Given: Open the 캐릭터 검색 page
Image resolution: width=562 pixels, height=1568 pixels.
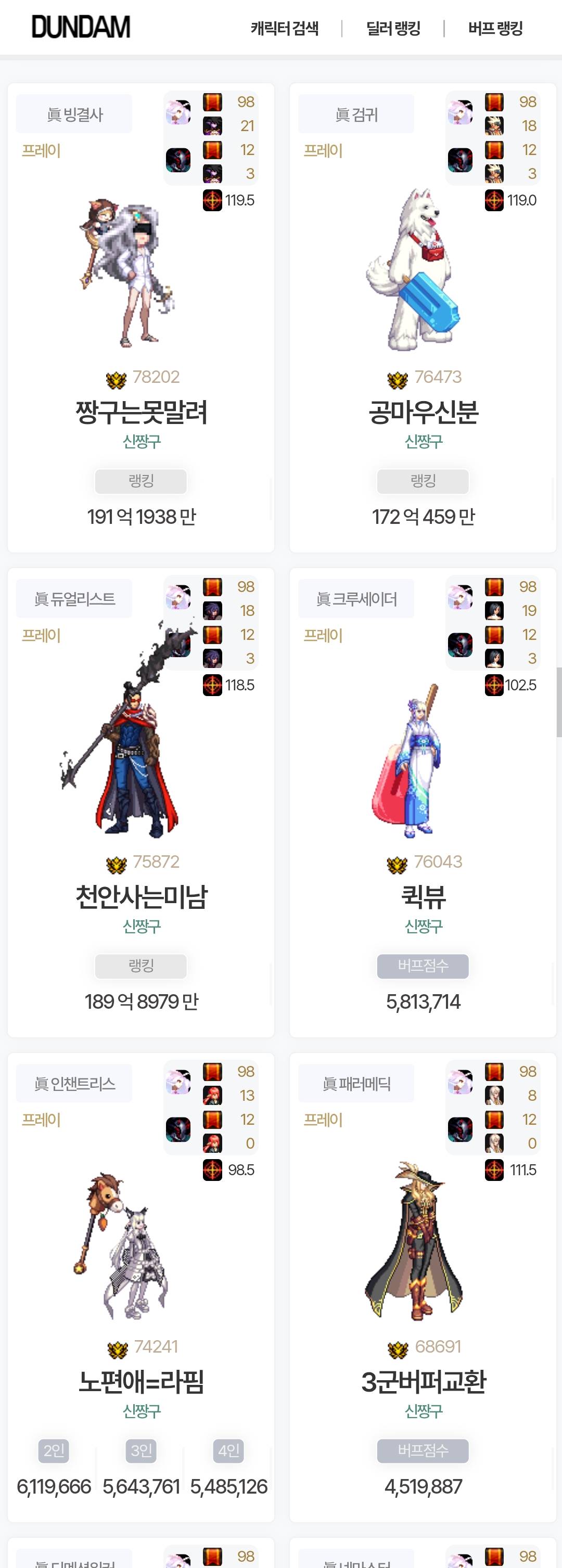Looking at the screenshot, I should pos(284,28).
